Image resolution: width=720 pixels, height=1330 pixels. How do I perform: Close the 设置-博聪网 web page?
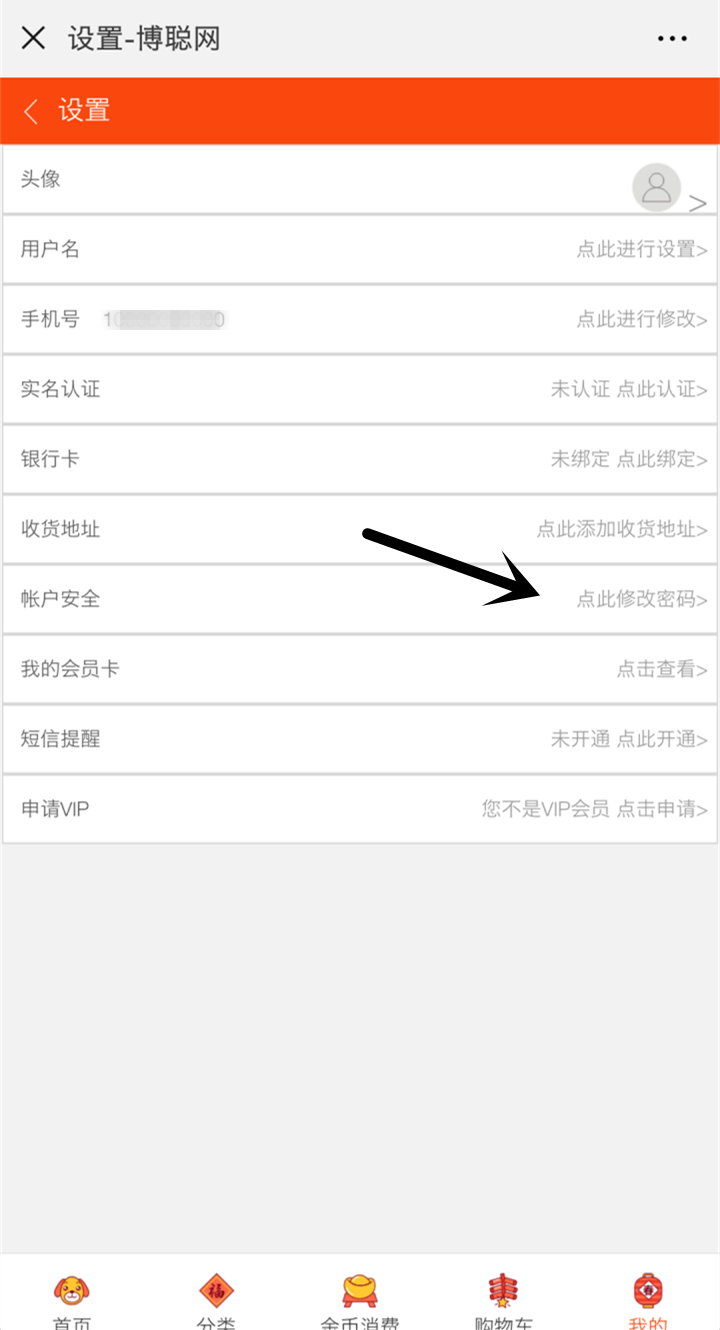[33, 38]
